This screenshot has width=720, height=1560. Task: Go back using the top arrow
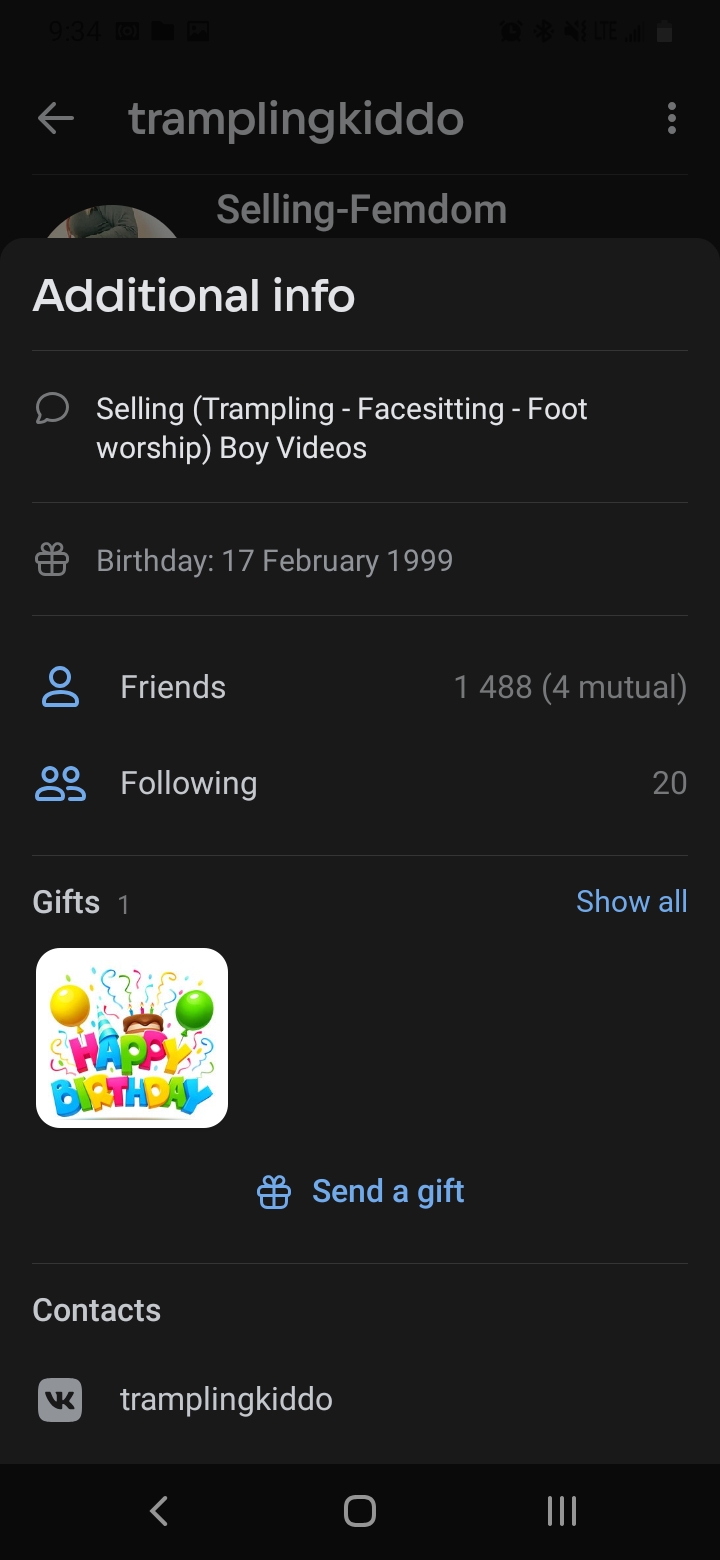tap(56, 119)
